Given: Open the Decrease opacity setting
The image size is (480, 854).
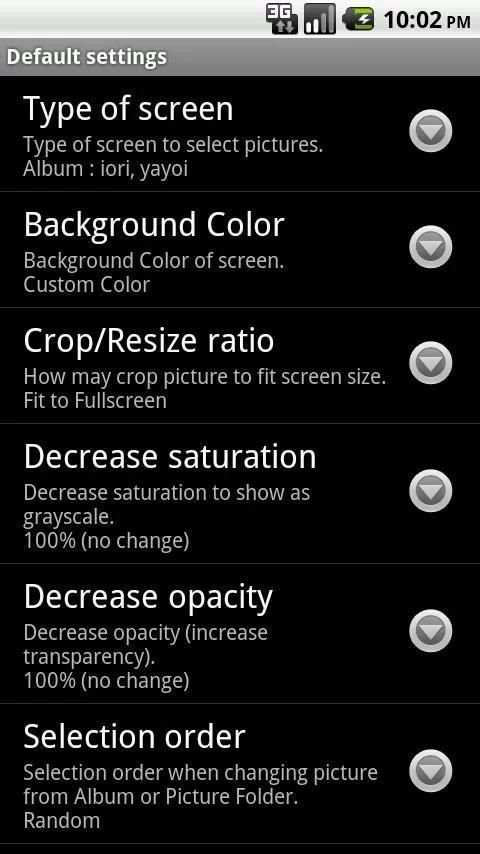Looking at the screenshot, I should [240, 633].
